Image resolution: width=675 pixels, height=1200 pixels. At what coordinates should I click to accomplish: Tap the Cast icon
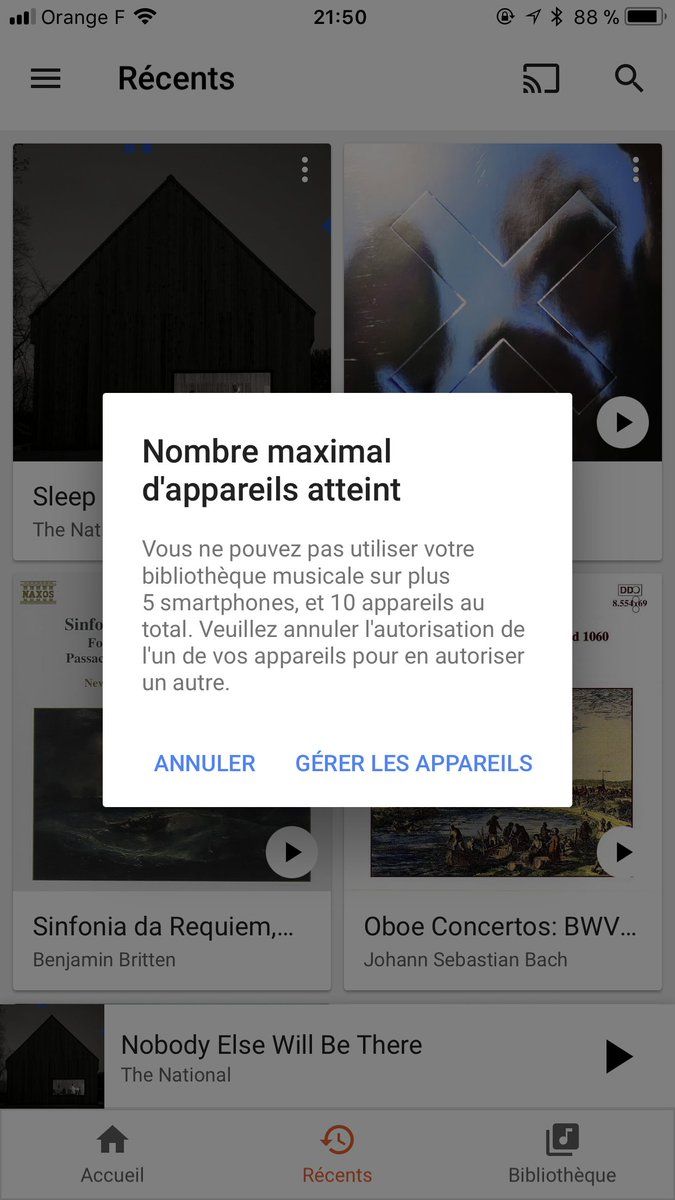541,79
